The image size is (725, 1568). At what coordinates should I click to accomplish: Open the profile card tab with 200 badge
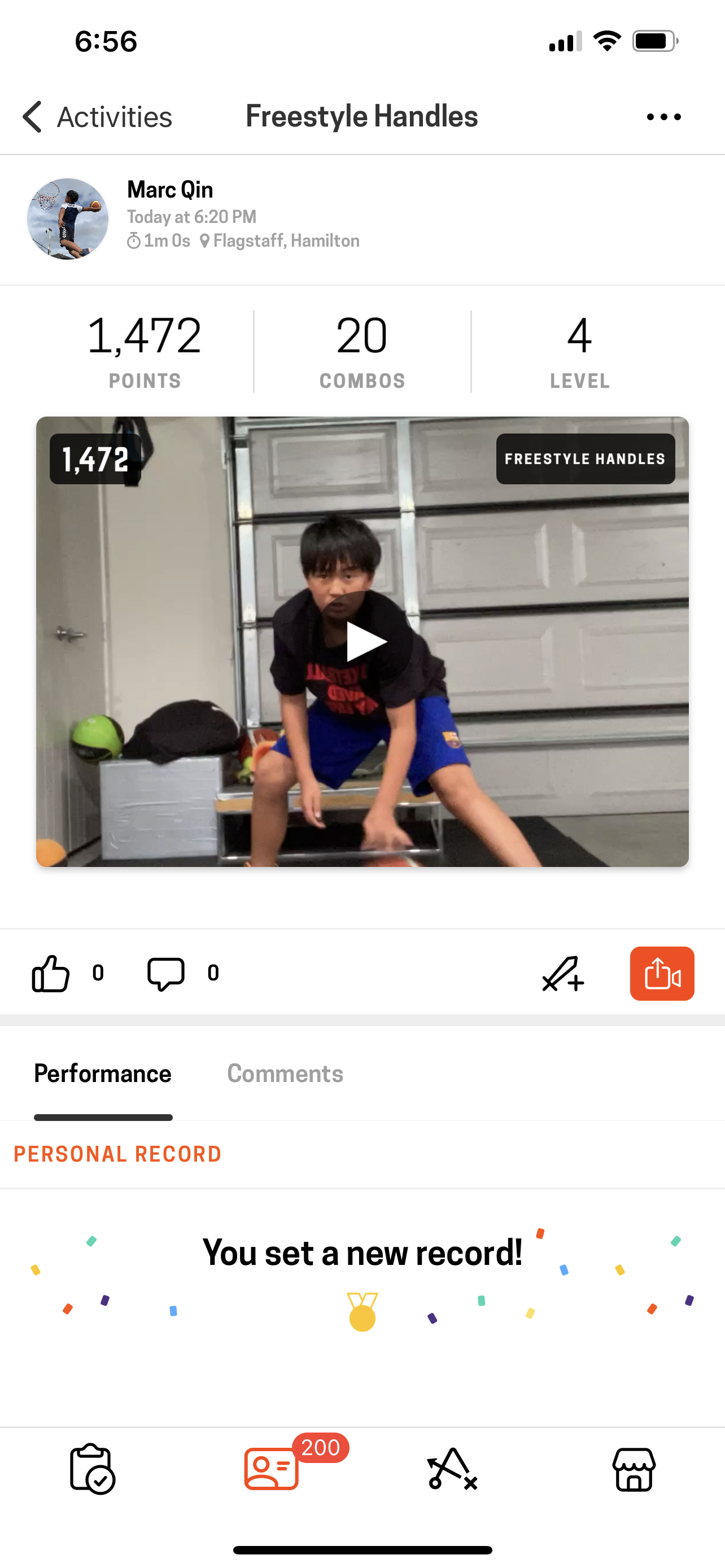coord(272,1469)
